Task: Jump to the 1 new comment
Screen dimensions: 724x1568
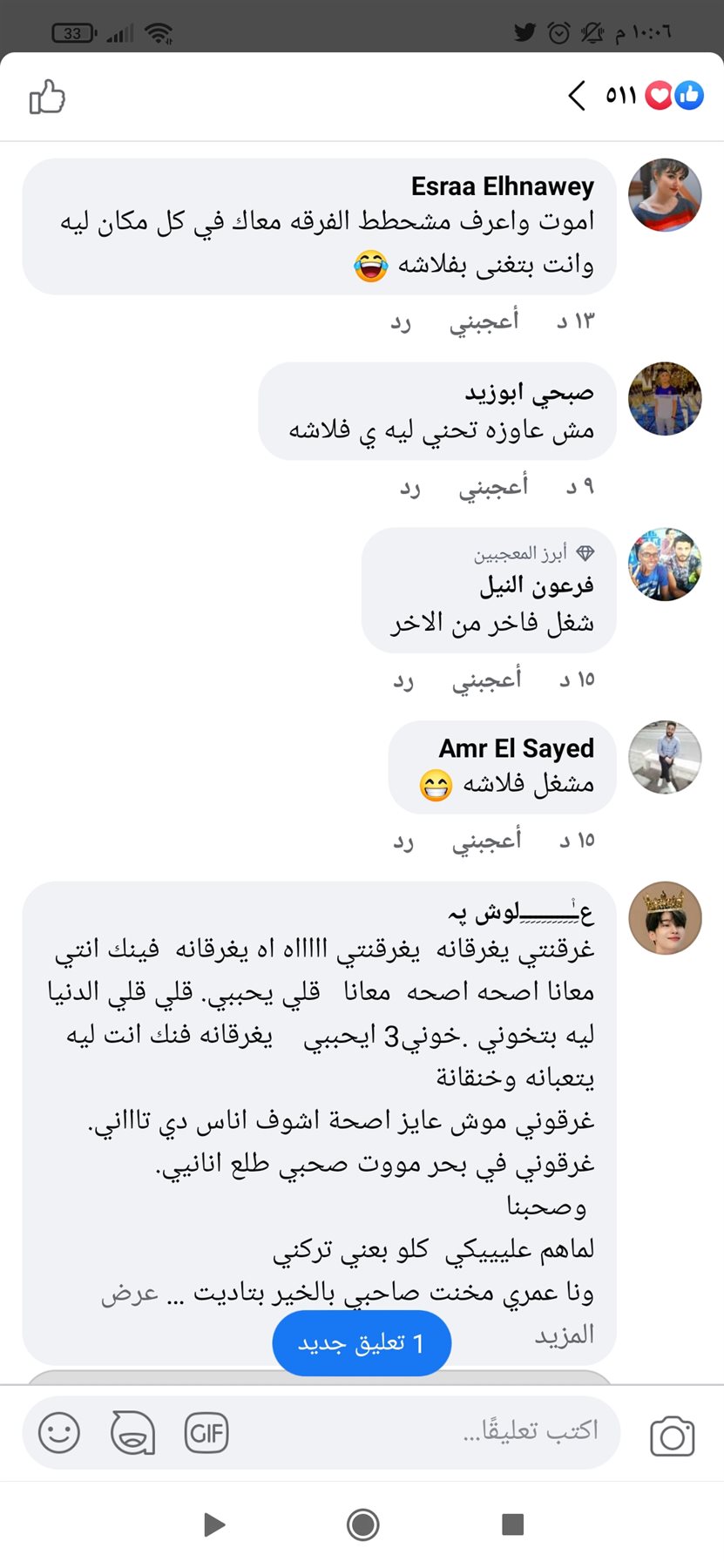Action: click(x=362, y=1343)
